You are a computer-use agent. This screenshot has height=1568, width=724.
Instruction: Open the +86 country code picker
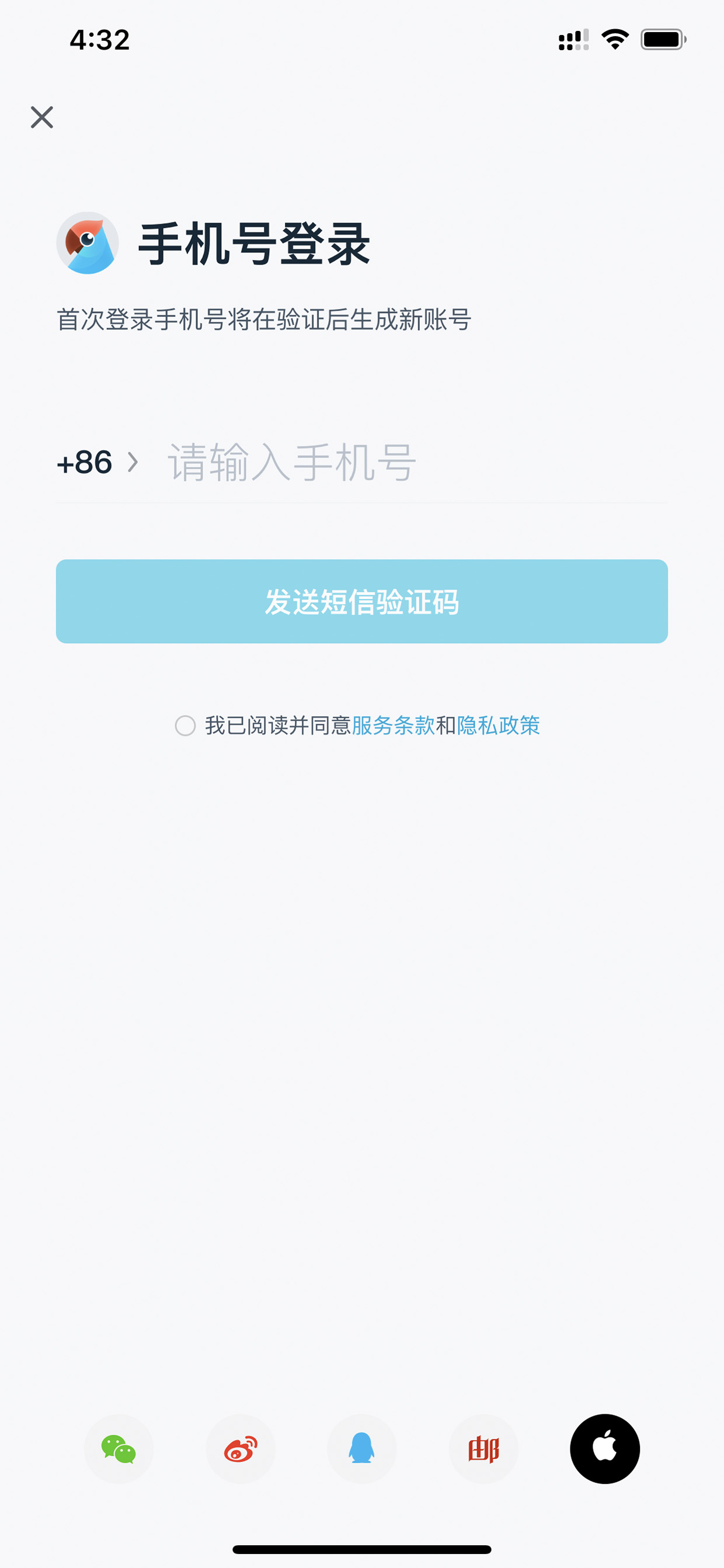pyautogui.click(x=98, y=462)
